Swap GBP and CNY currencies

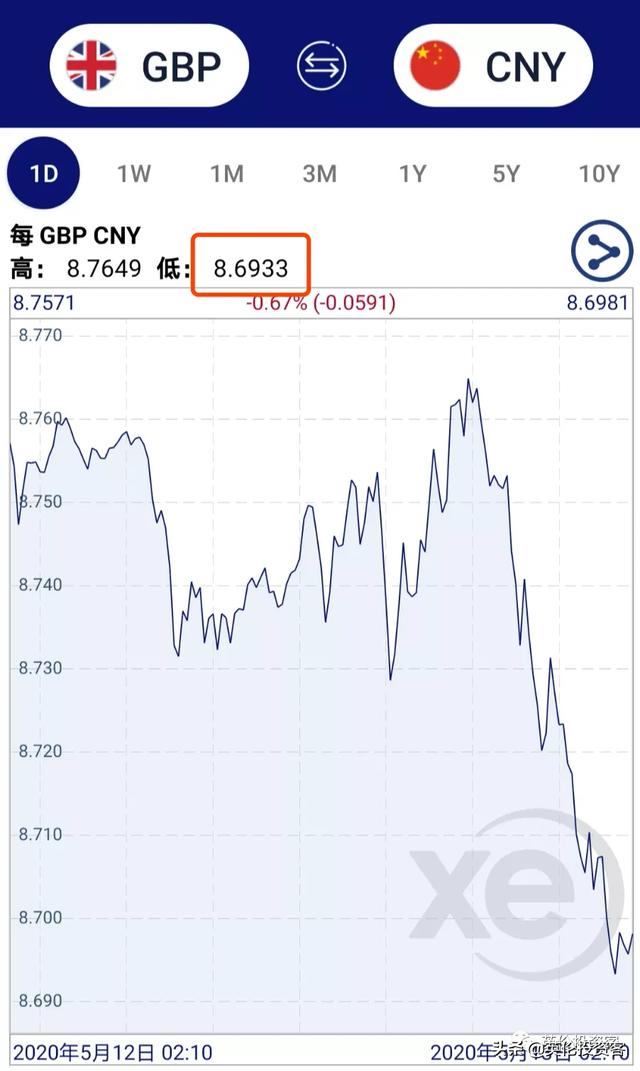321,66
